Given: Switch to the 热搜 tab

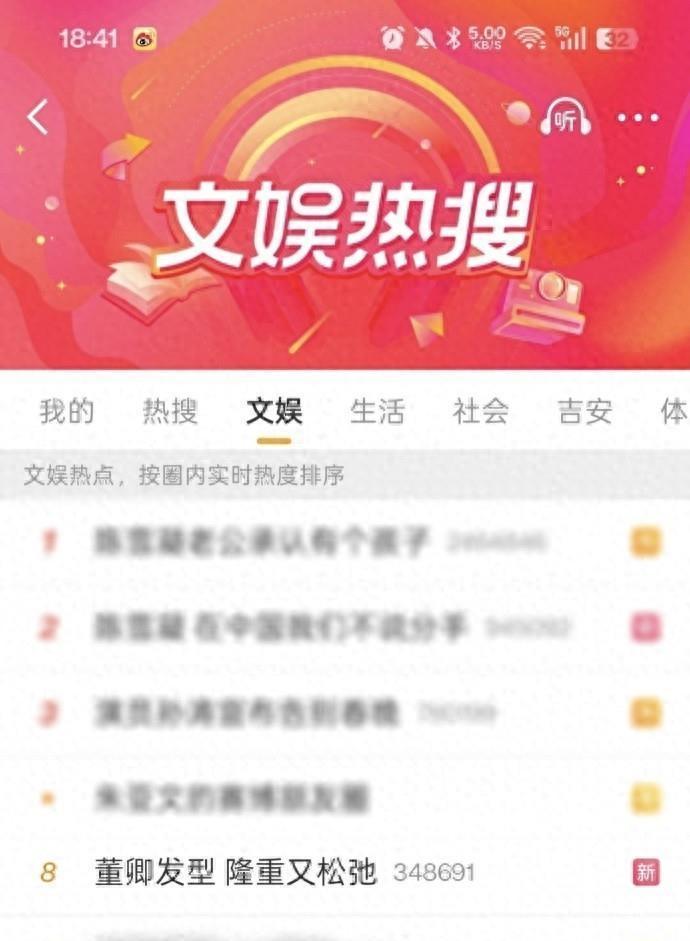Looking at the screenshot, I should [170, 412].
